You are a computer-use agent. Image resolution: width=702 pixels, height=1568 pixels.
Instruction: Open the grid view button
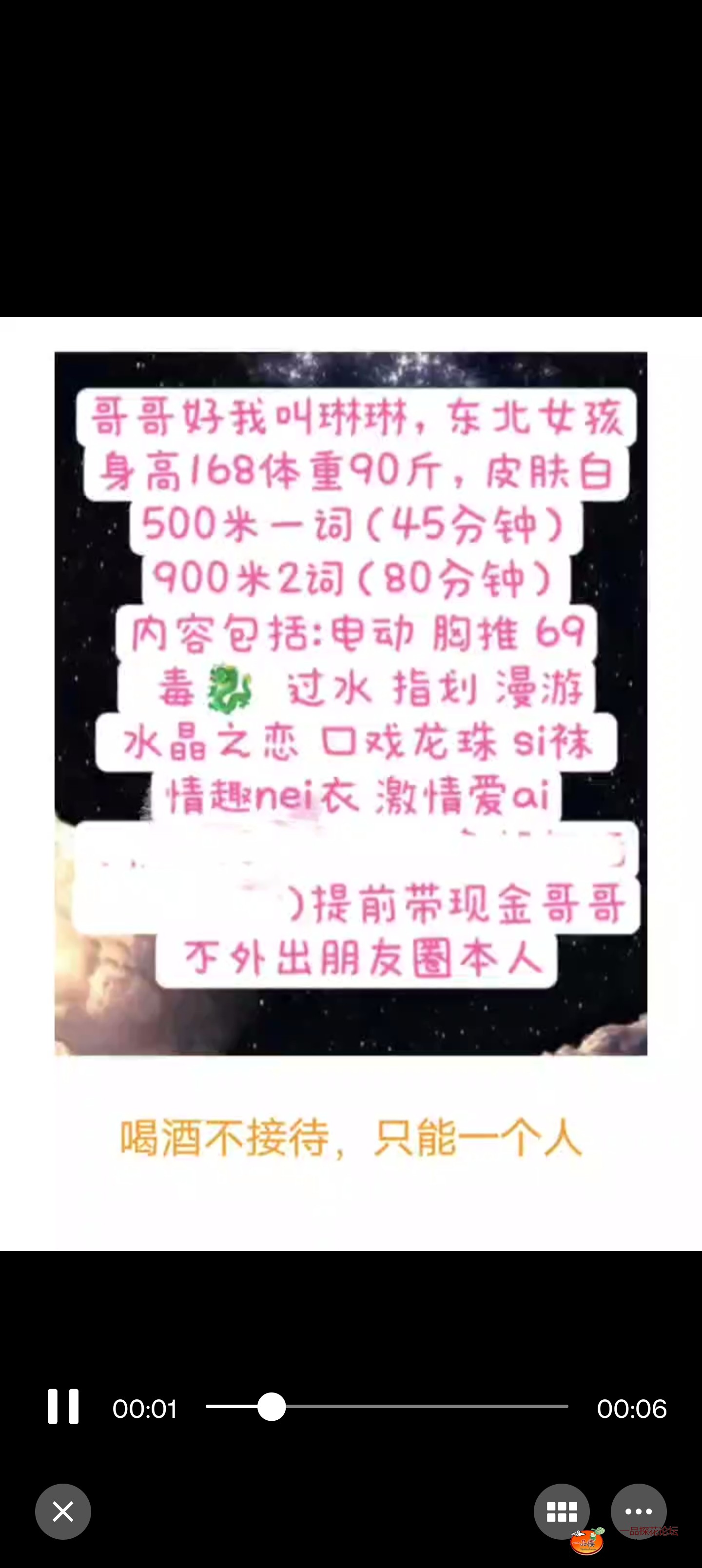pyautogui.click(x=562, y=1511)
